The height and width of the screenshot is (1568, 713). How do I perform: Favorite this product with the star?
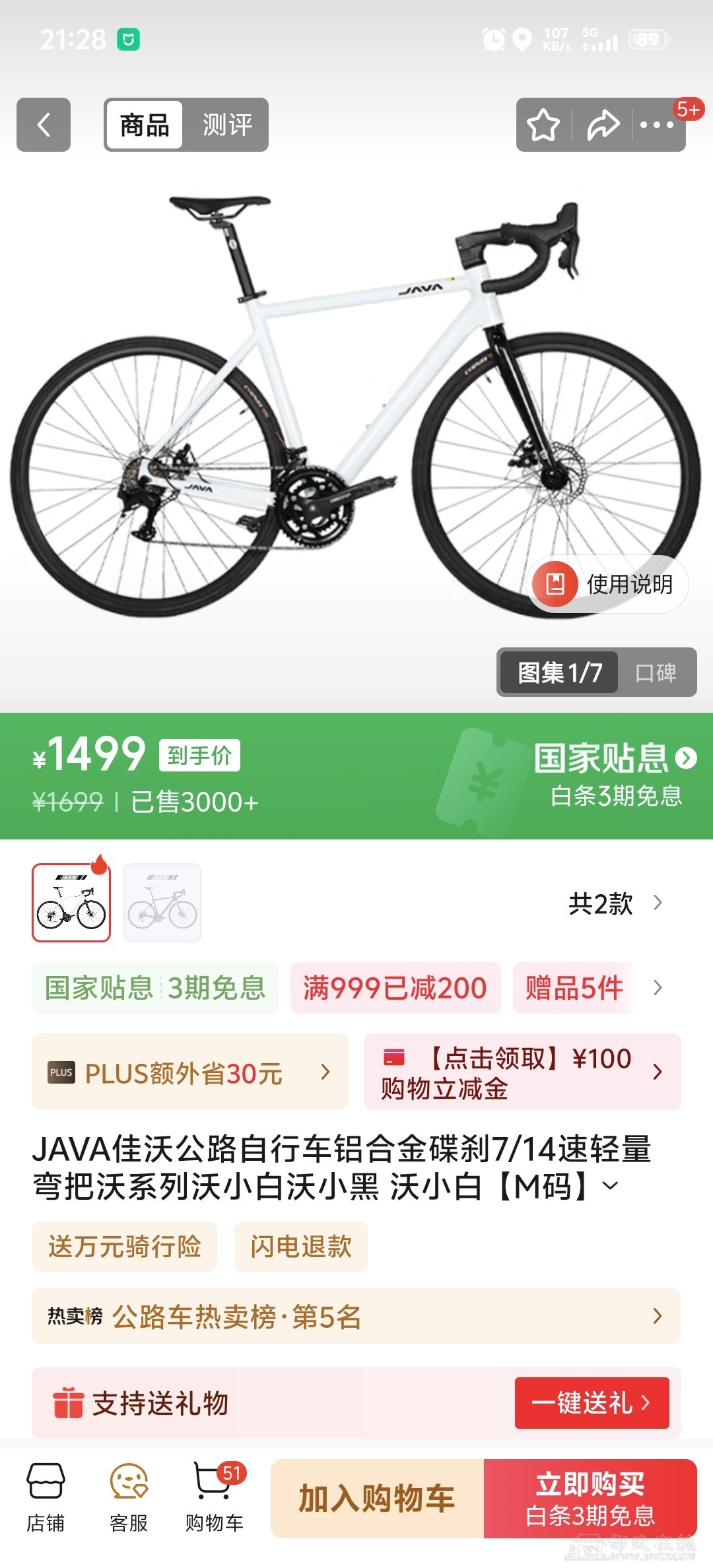[543, 125]
